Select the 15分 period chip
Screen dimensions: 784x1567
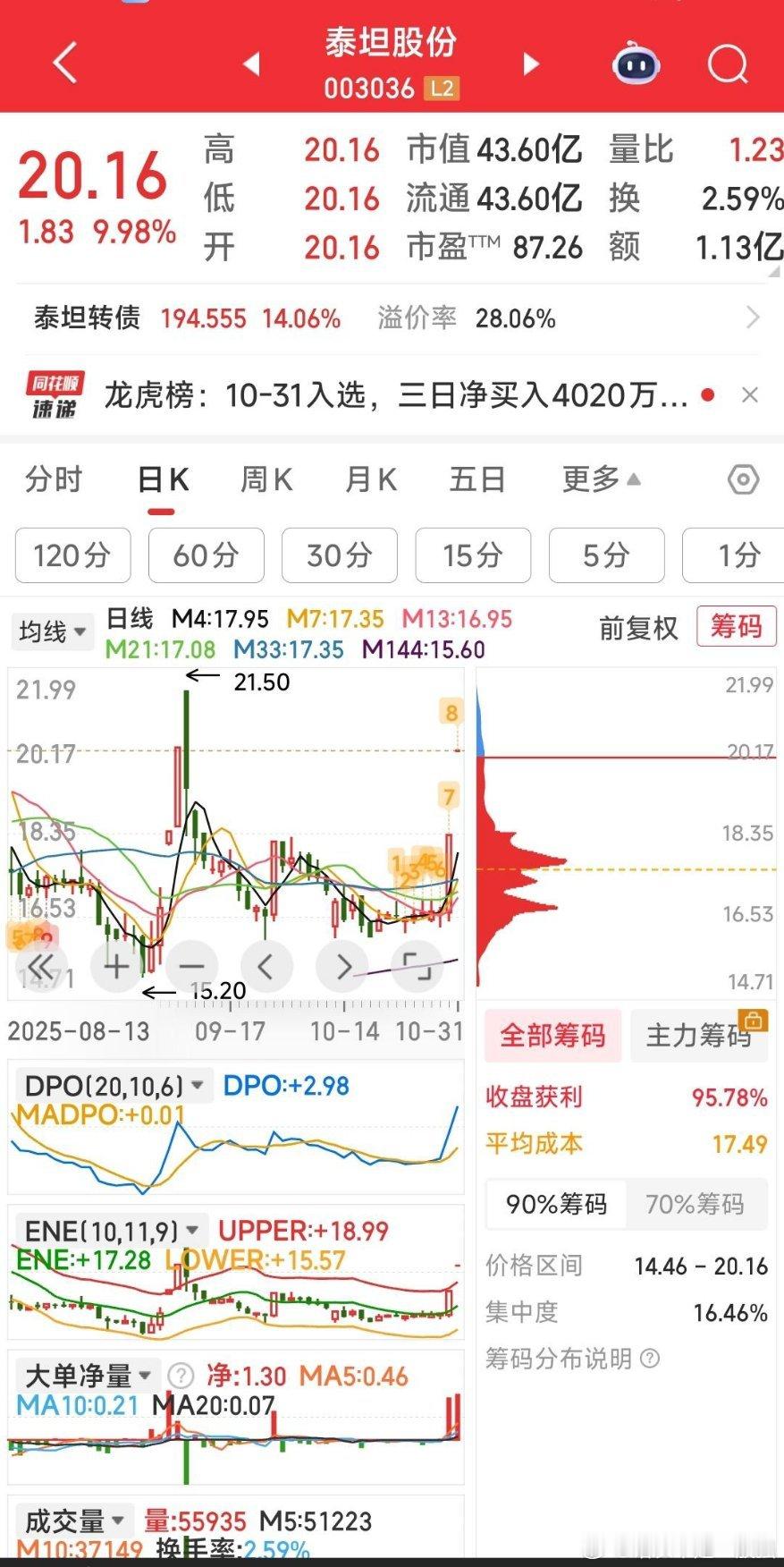click(x=473, y=555)
